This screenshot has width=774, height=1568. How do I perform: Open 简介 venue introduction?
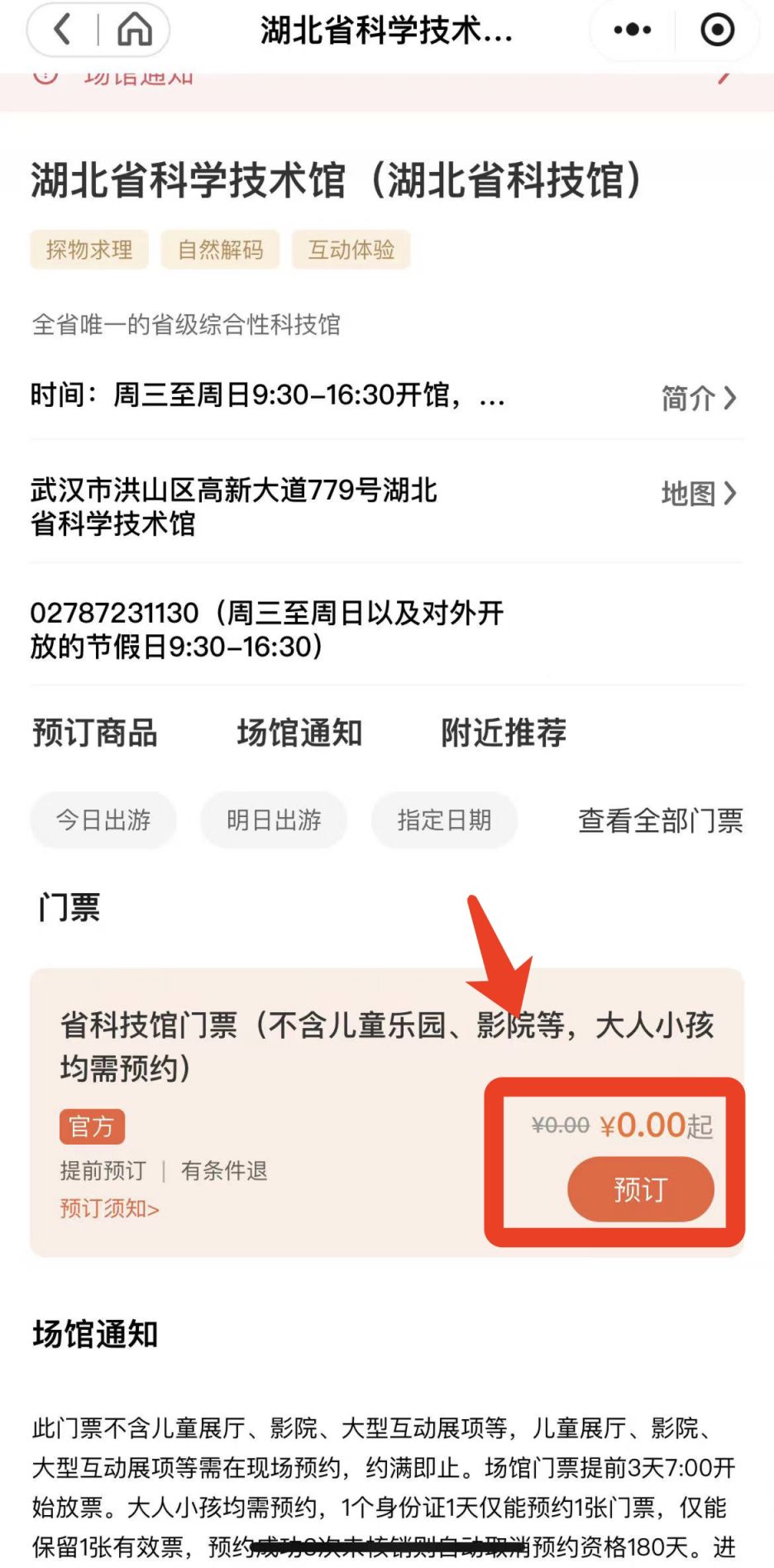(699, 398)
